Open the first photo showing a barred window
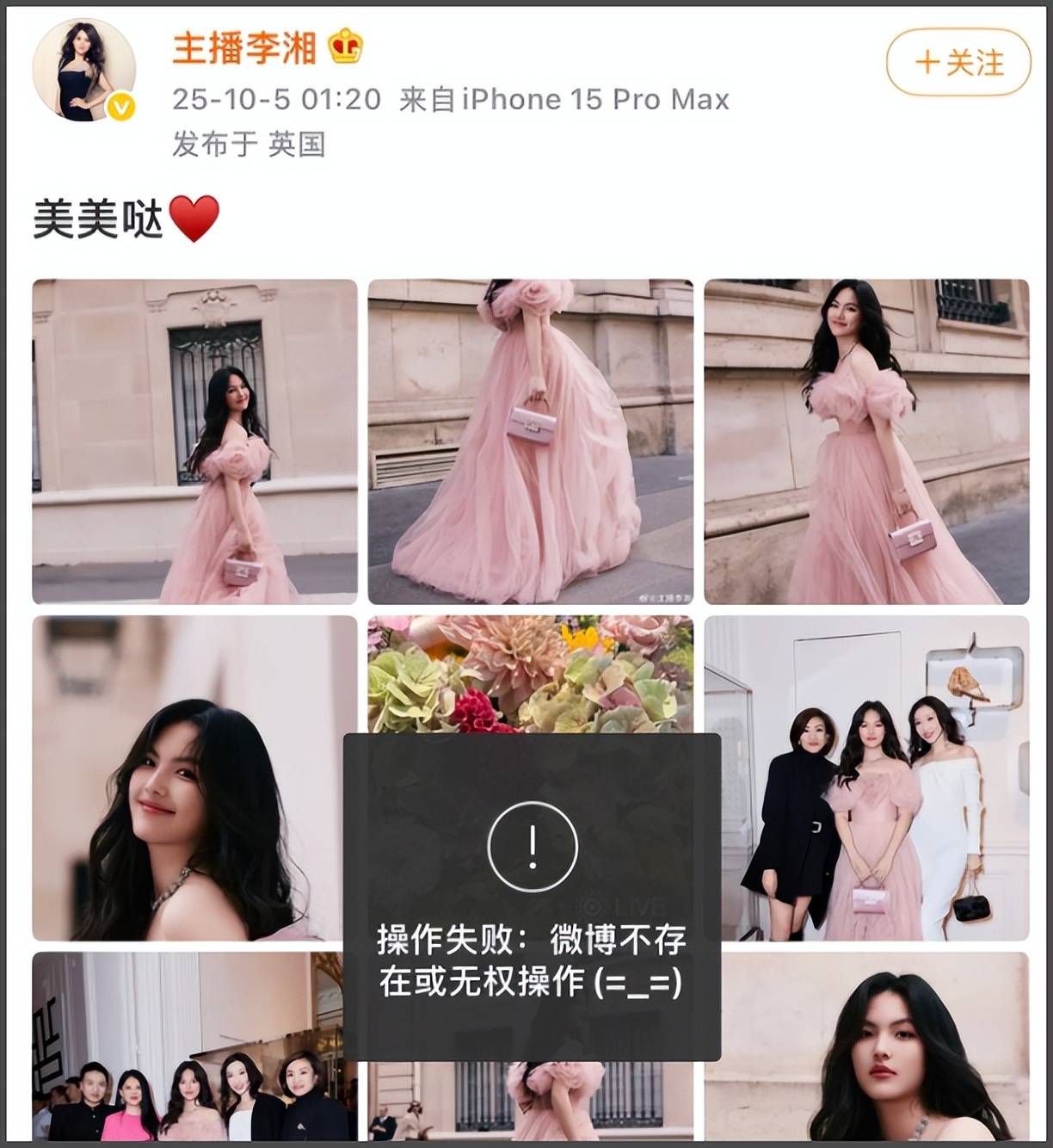This screenshot has width=1053, height=1148. [194, 441]
